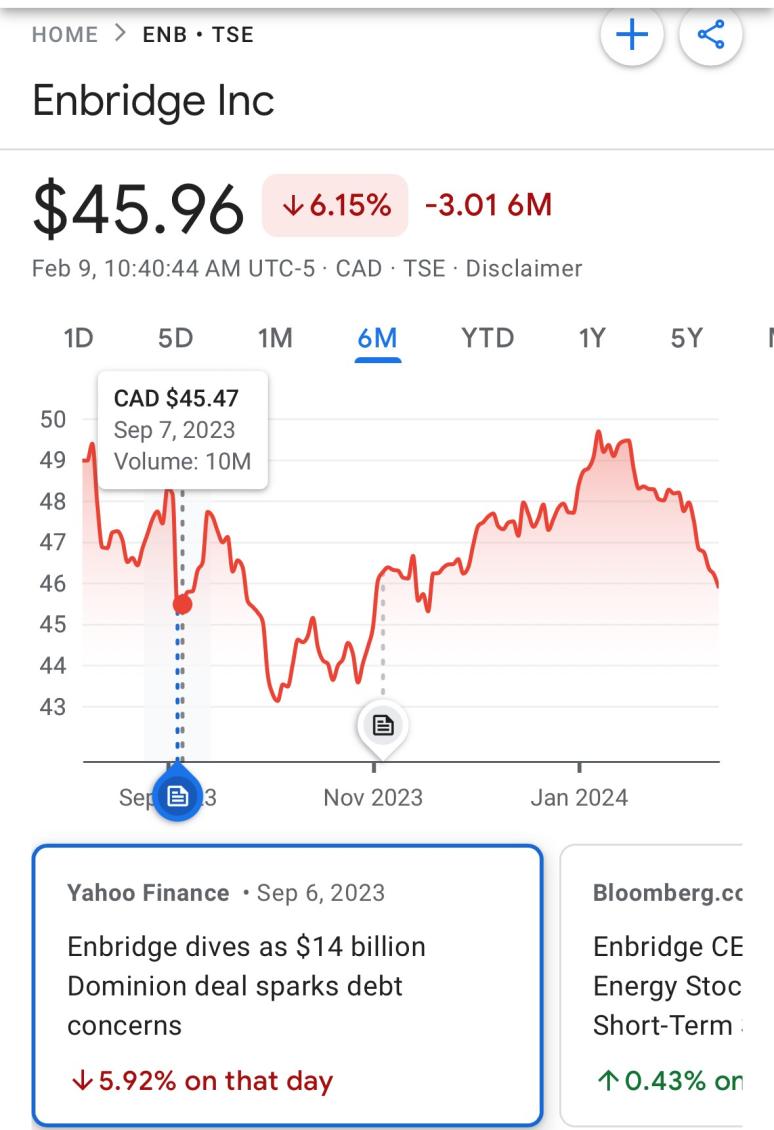Tap the blue news marker at Sep 2023
This screenshot has width=774, height=1130.
click(178, 795)
